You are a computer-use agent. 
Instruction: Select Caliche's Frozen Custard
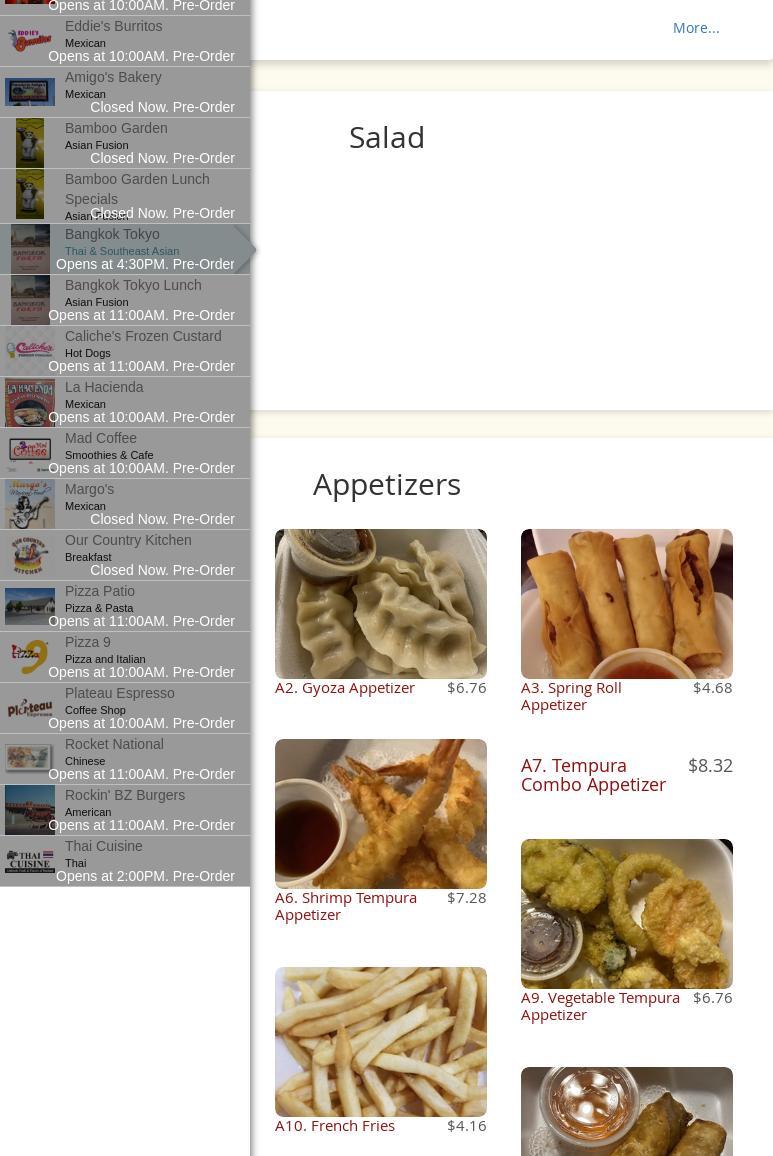coord(143,337)
